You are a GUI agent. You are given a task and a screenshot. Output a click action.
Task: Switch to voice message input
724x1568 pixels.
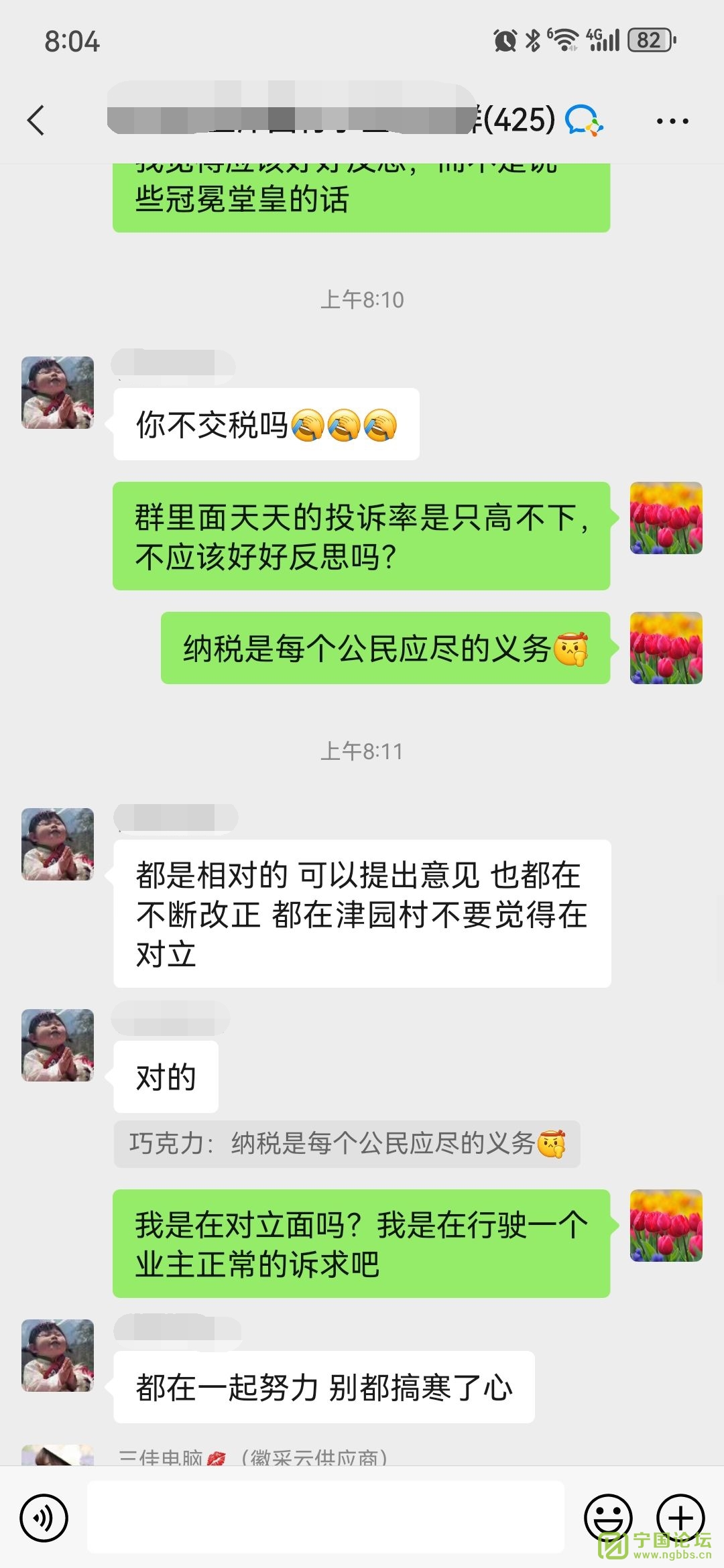[44, 1518]
